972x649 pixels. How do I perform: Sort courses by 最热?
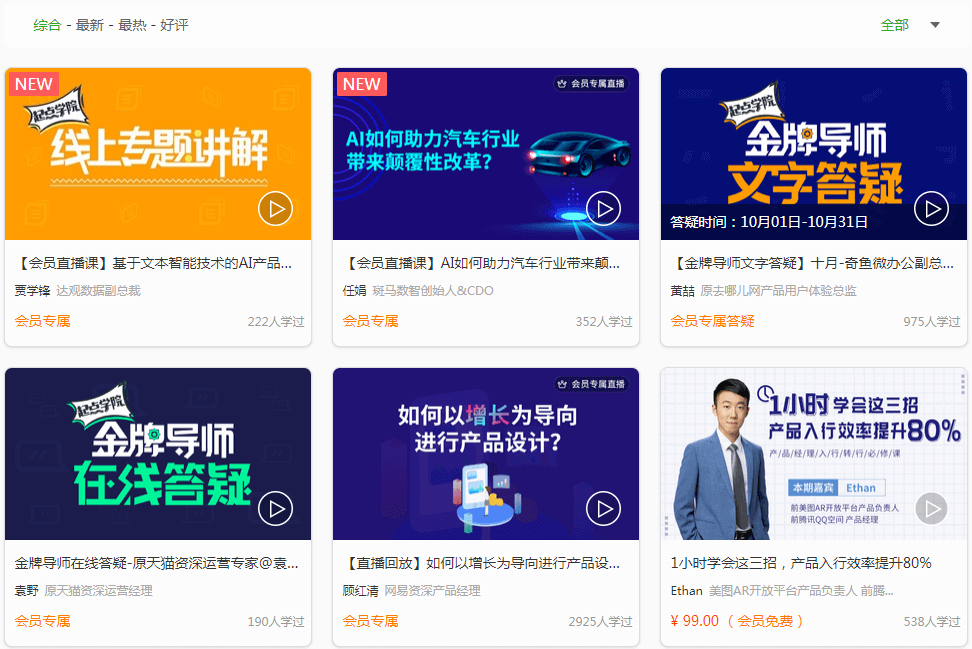tap(132, 25)
